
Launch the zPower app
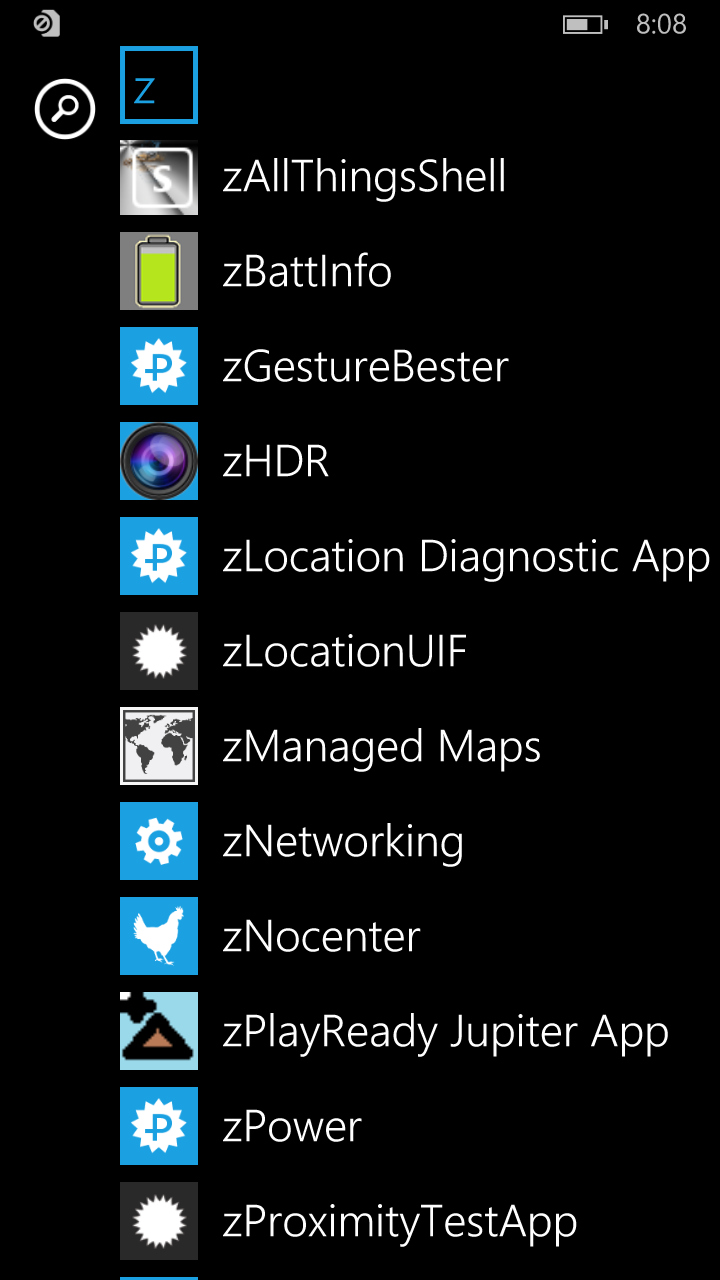click(x=291, y=1127)
